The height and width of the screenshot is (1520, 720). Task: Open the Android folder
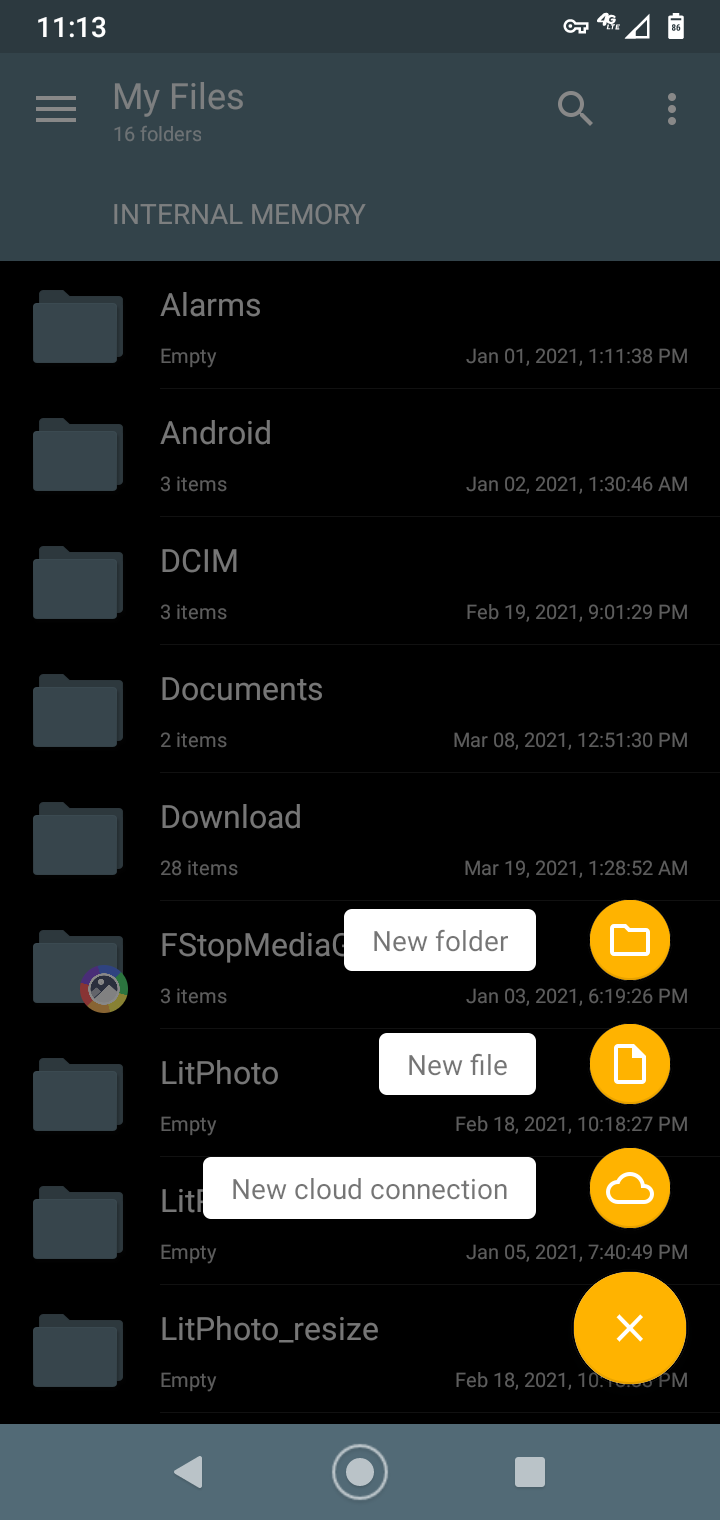(x=360, y=453)
